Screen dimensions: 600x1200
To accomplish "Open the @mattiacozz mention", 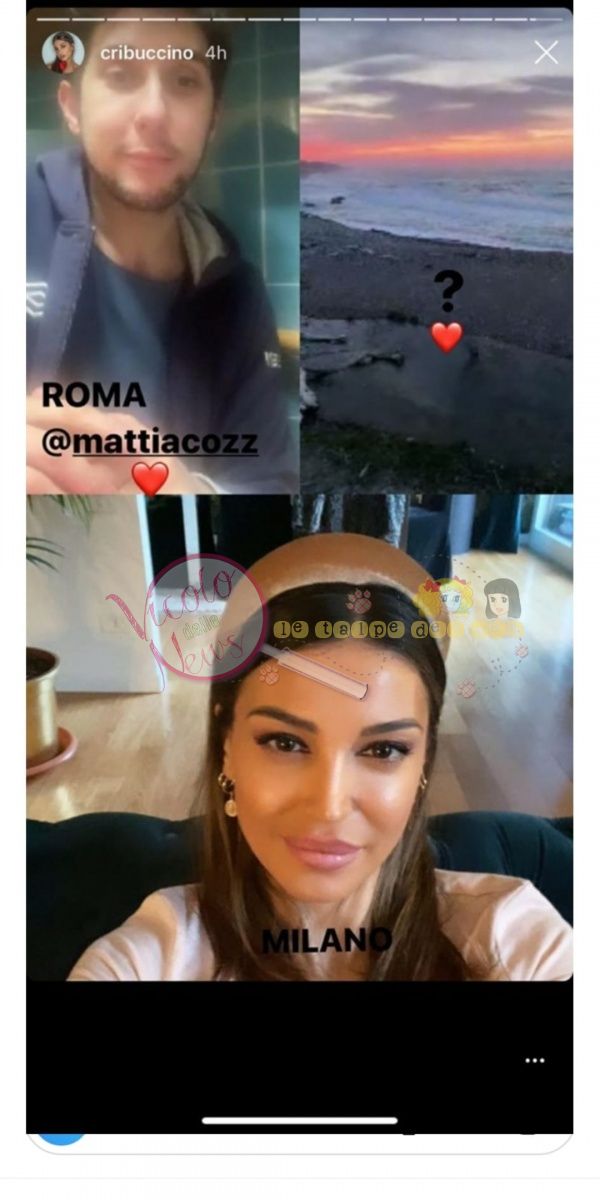I will [150, 441].
